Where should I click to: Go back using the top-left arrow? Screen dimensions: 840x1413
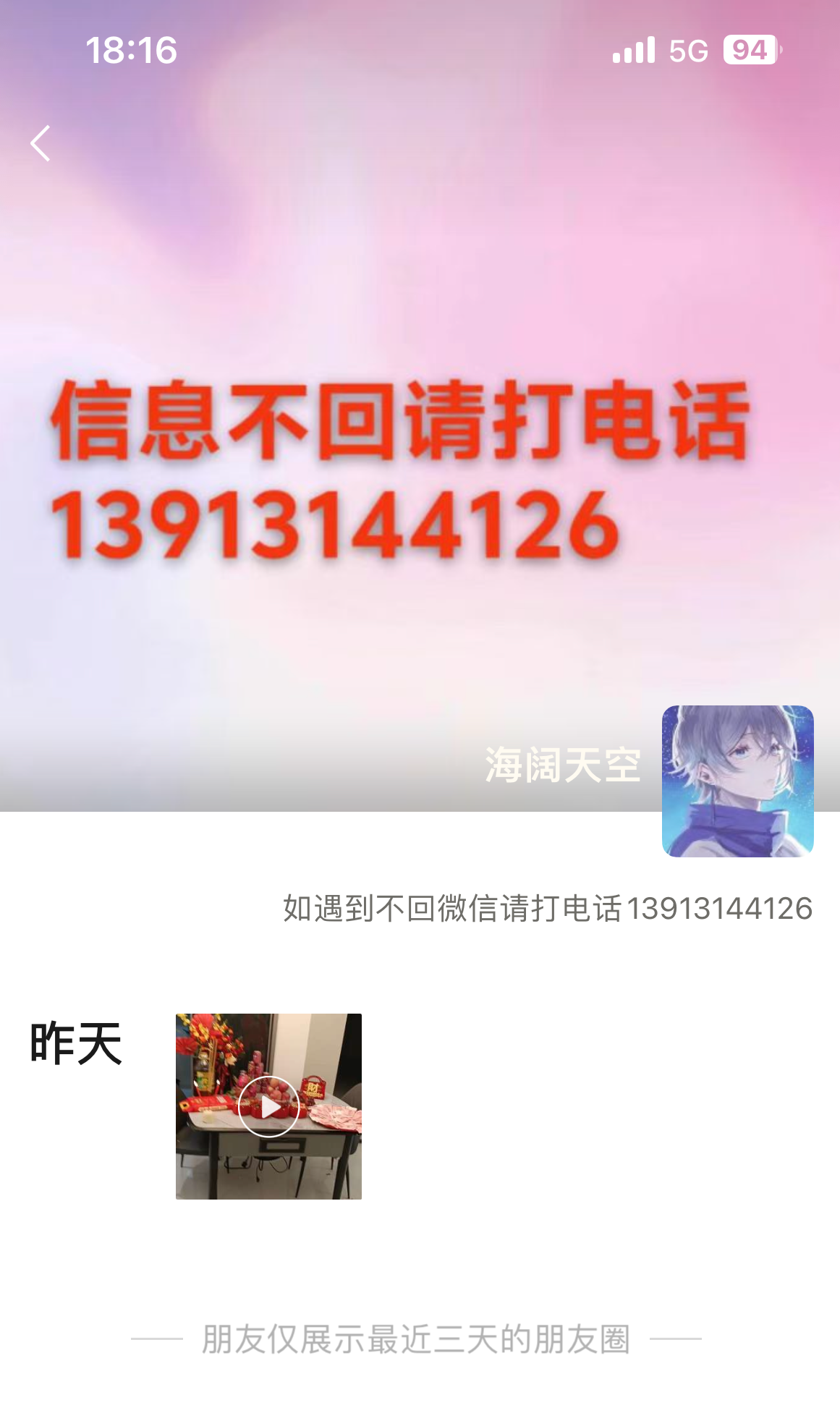click(41, 143)
